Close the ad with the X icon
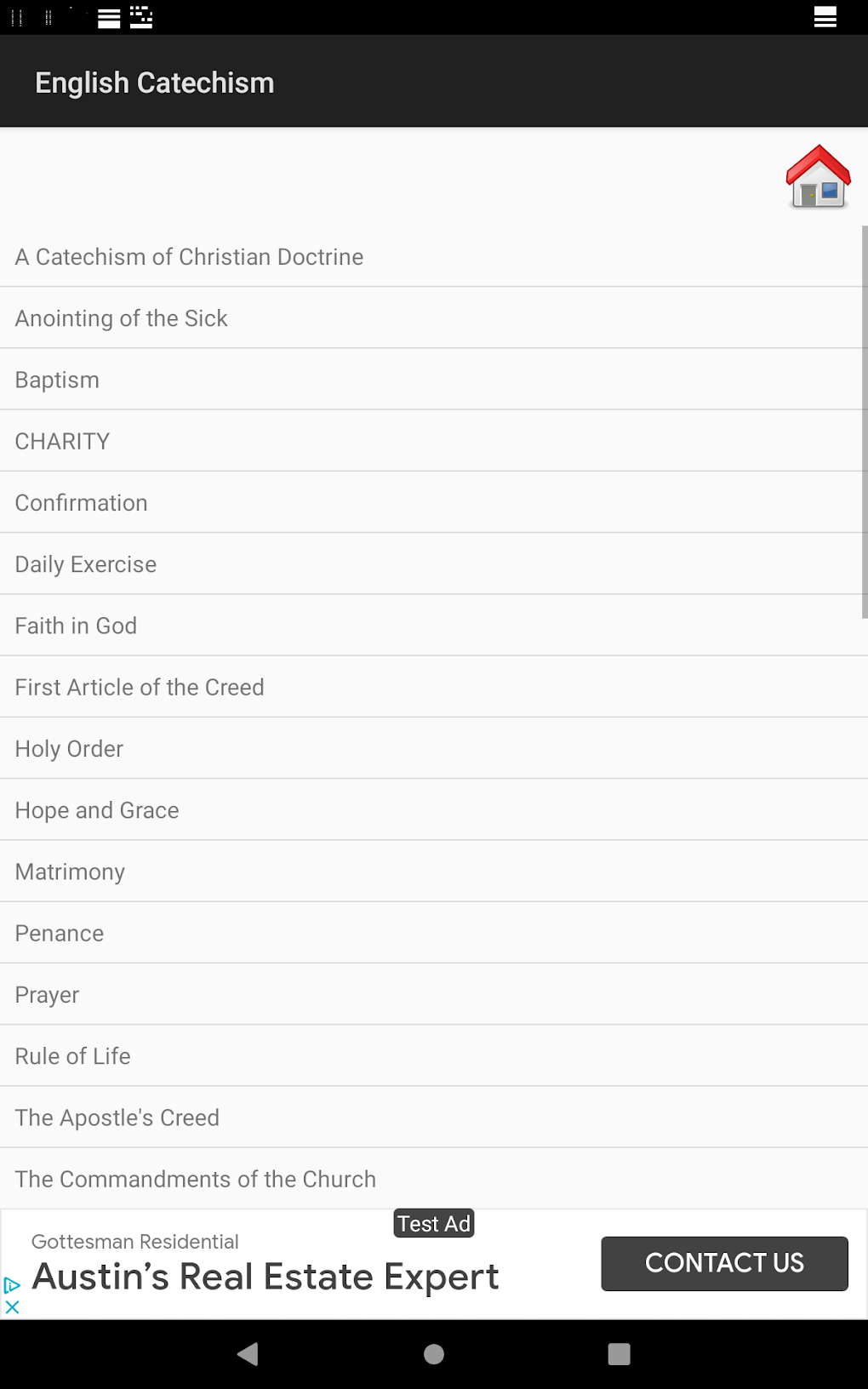The height and width of the screenshot is (1389, 868). coord(12,1306)
